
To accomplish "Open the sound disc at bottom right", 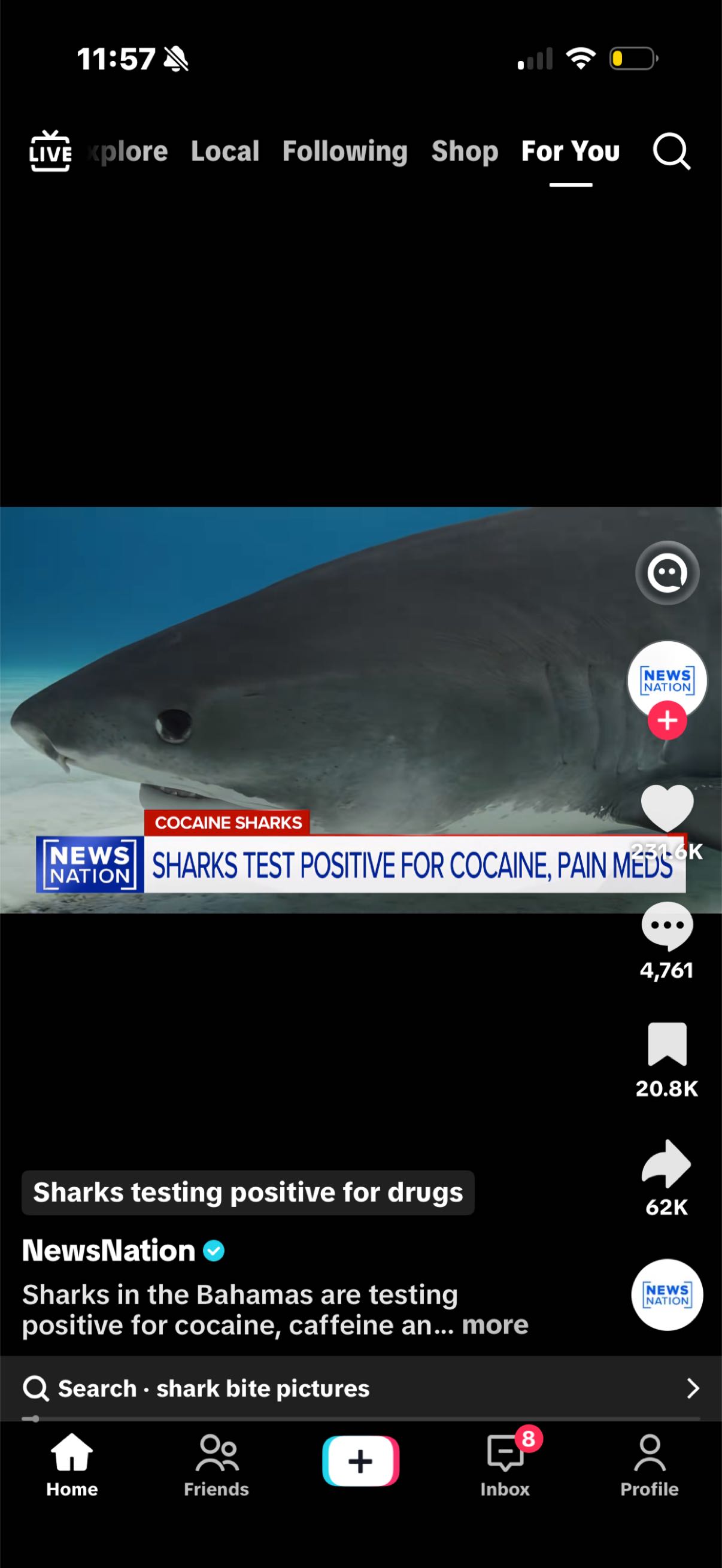I will [667, 1295].
